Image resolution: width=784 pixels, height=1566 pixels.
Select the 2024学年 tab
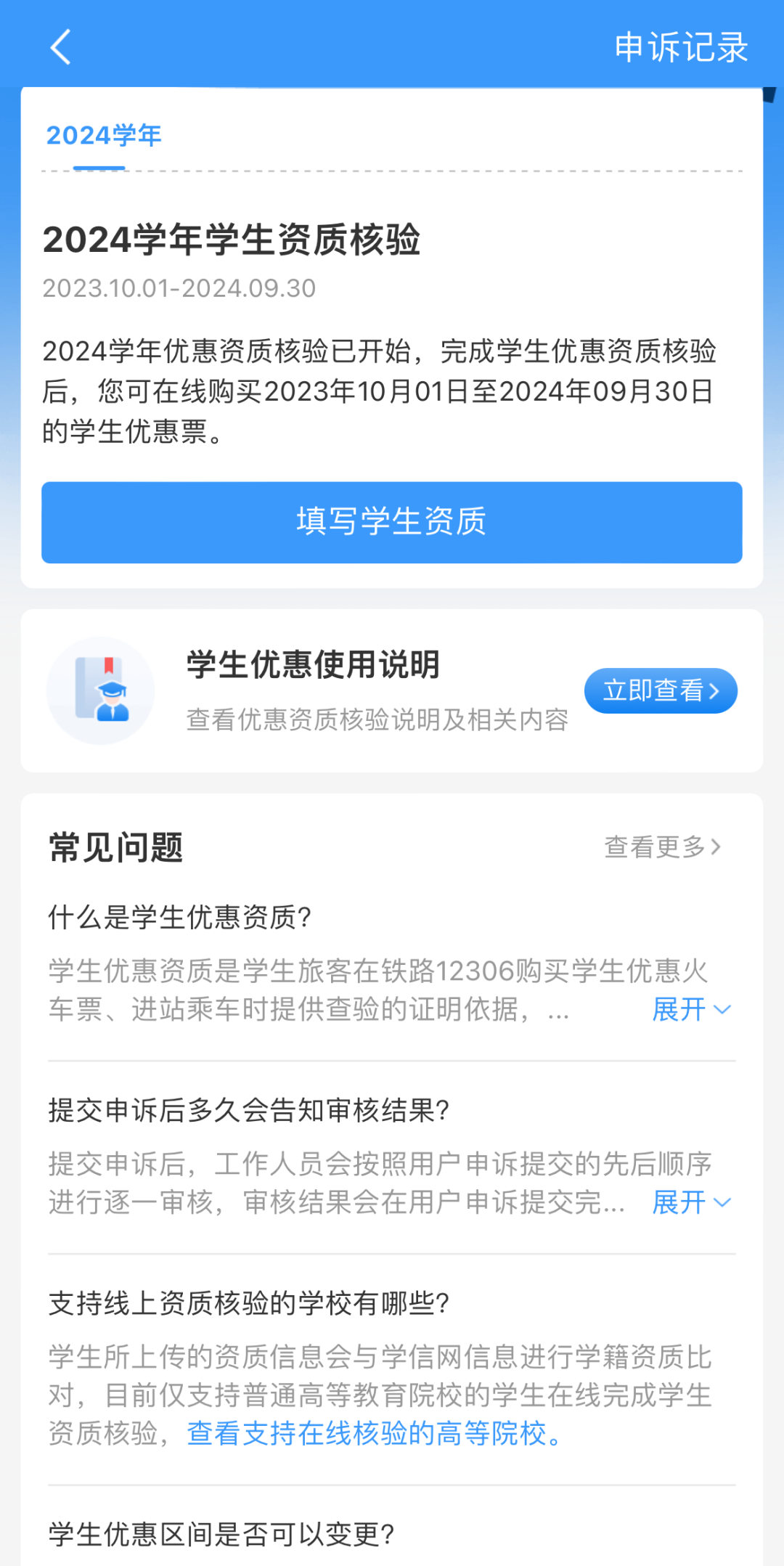103,134
